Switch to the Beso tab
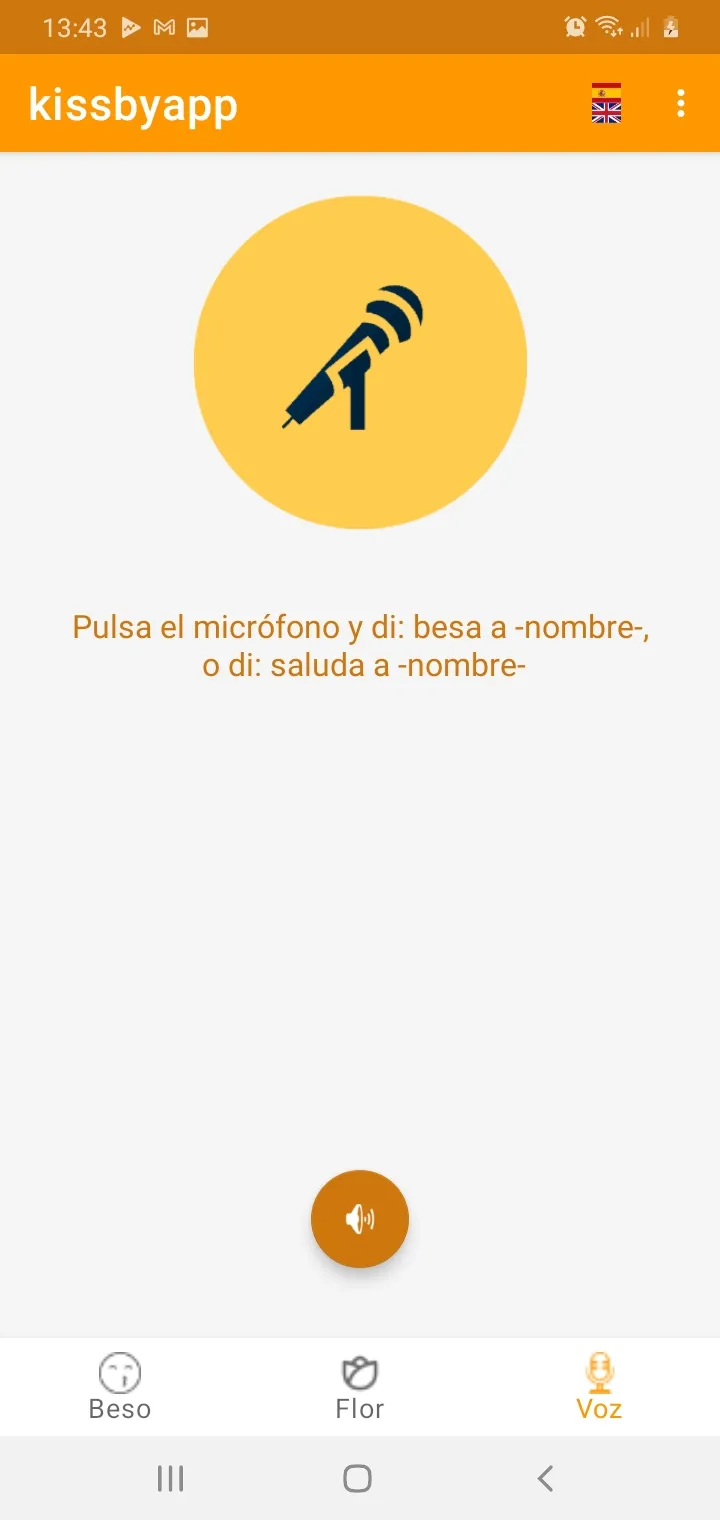720x1520 pixels. click(120, 1387)
